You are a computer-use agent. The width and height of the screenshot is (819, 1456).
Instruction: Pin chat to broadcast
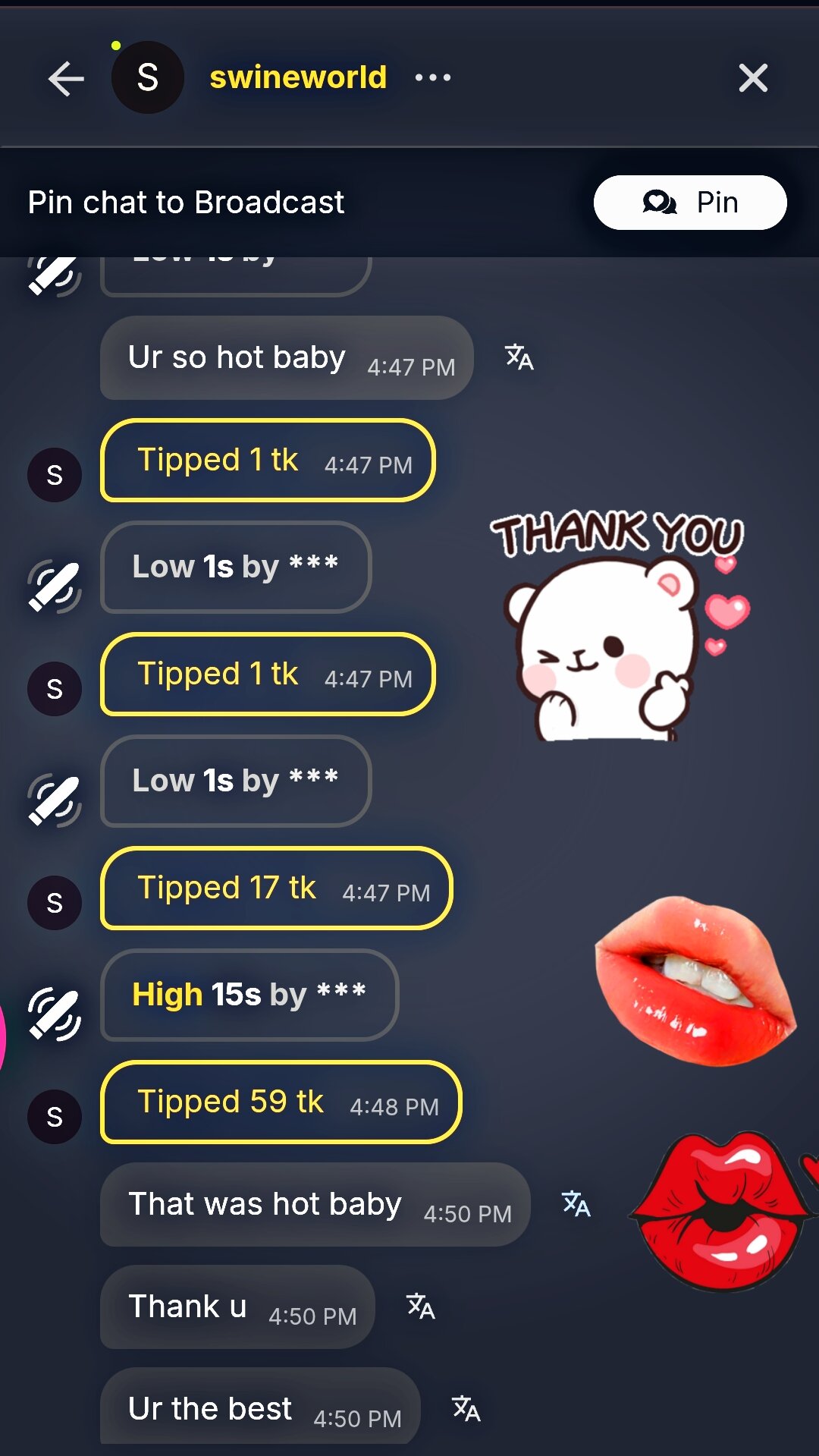[689, 203]
